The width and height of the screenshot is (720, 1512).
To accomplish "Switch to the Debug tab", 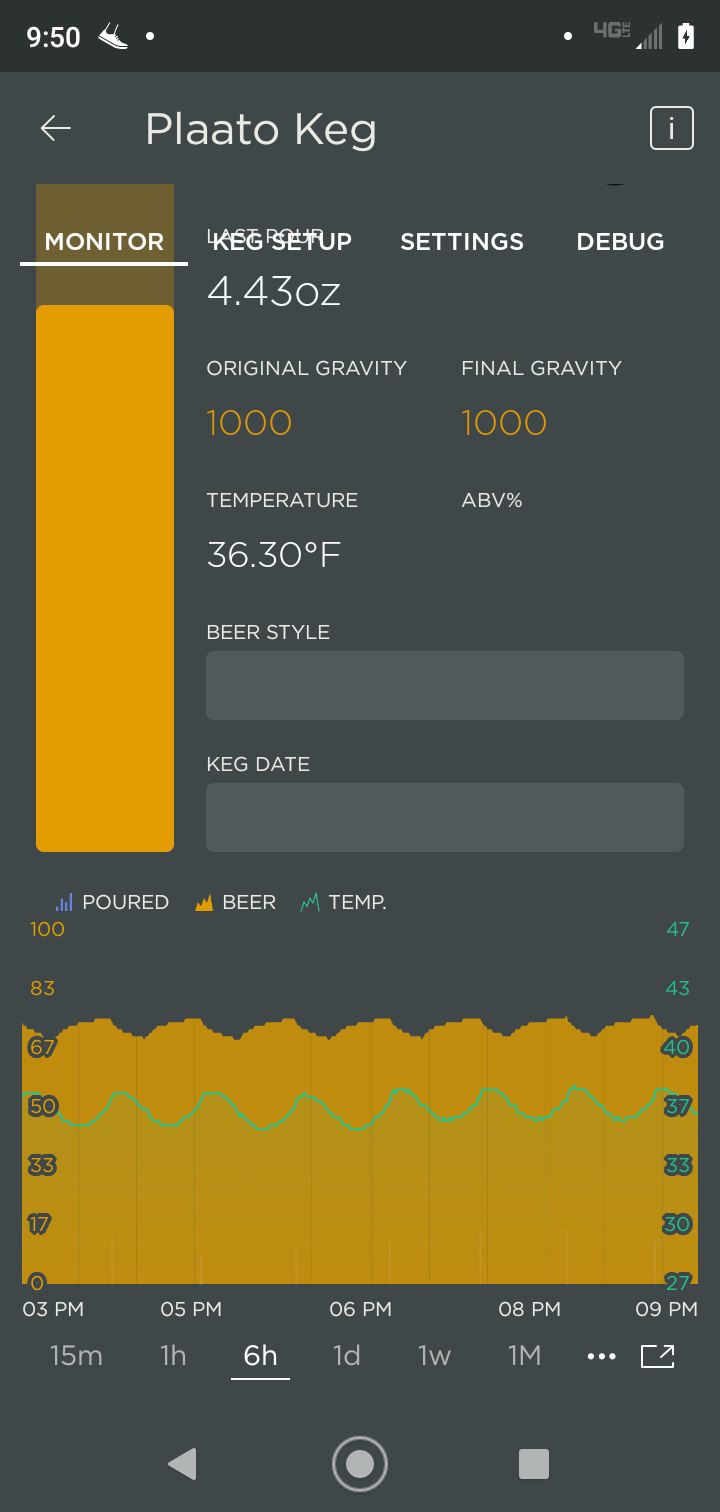I will [620, 241].
